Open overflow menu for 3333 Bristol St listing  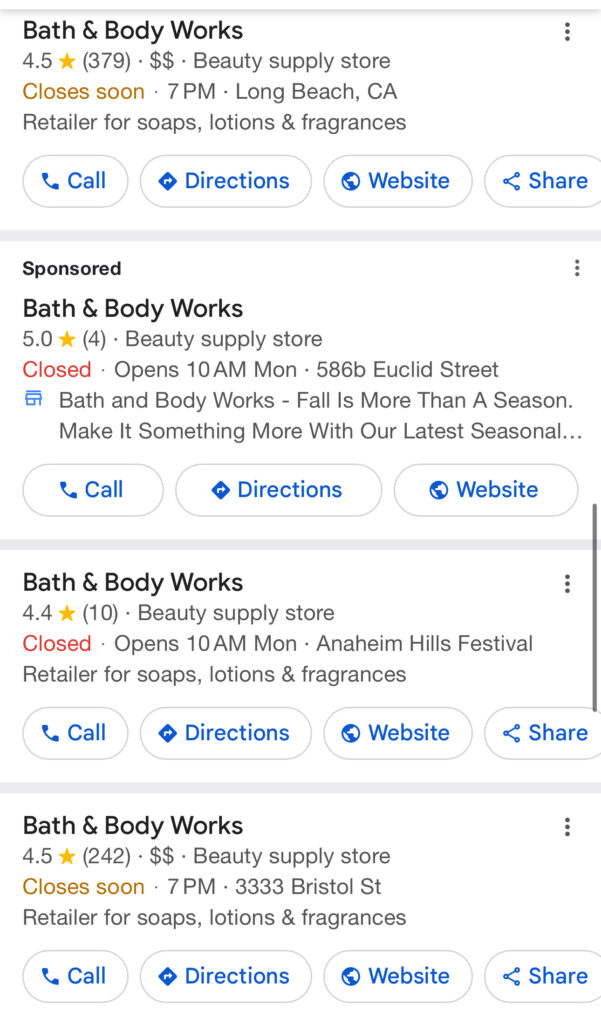(567, 827)
